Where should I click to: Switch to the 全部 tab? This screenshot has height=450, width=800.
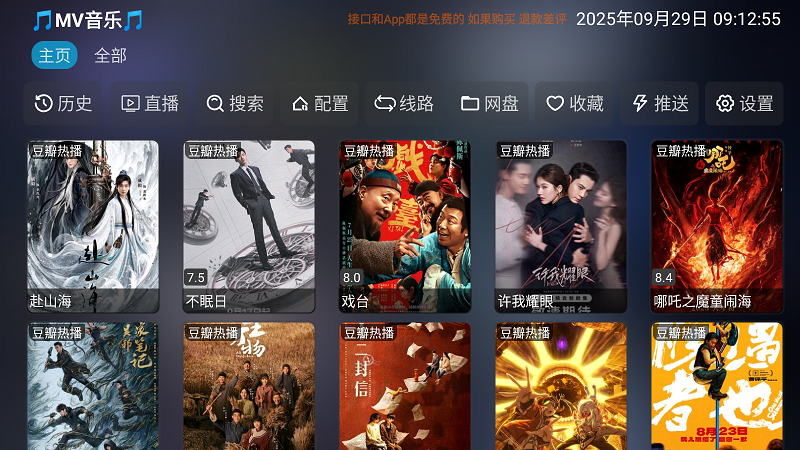click(110, 56)
